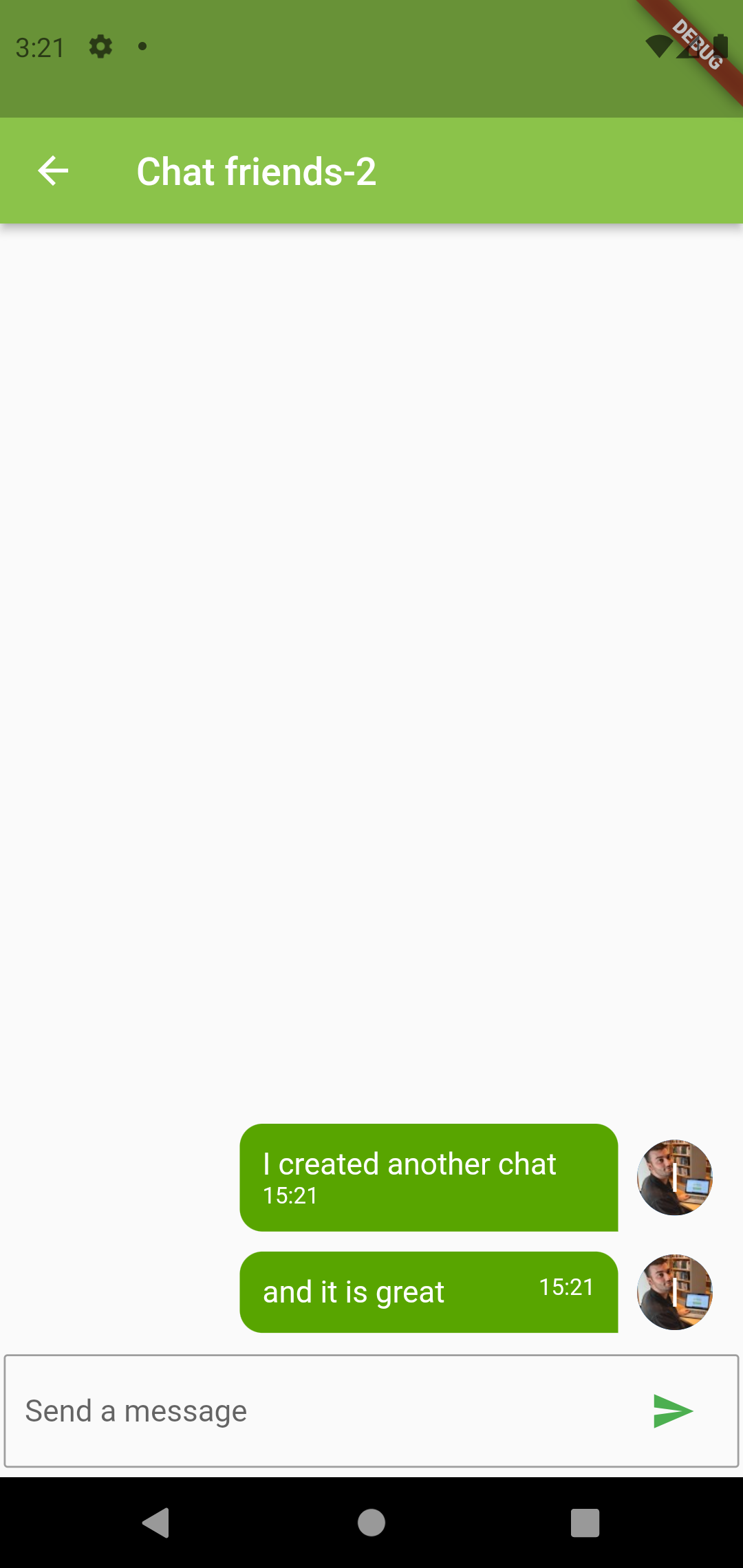Tap the green send message arrow
The width and height of the screenshot is (743, 1568).
pyautogui.click(x=672, y=1411)
